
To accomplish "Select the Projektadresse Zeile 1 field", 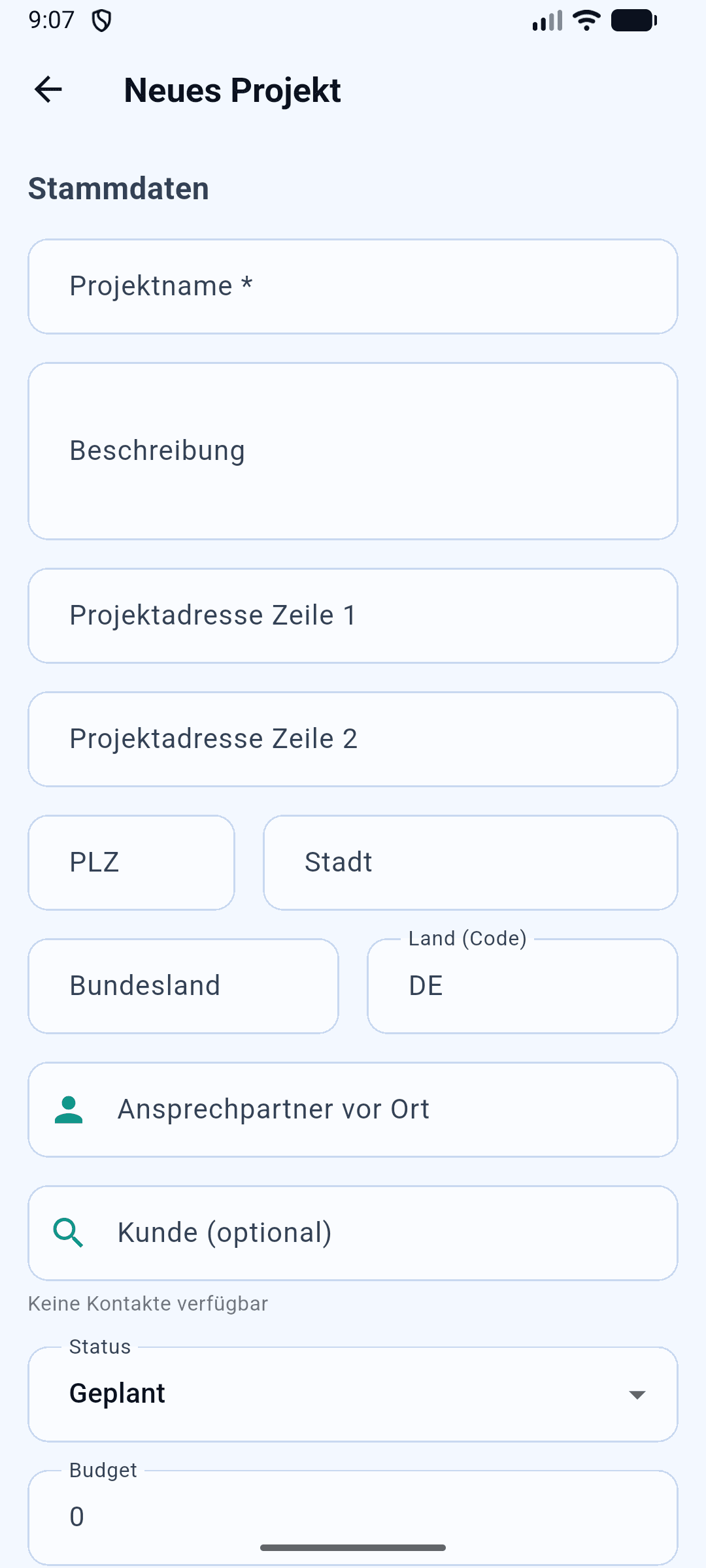I will coord(353,615).
